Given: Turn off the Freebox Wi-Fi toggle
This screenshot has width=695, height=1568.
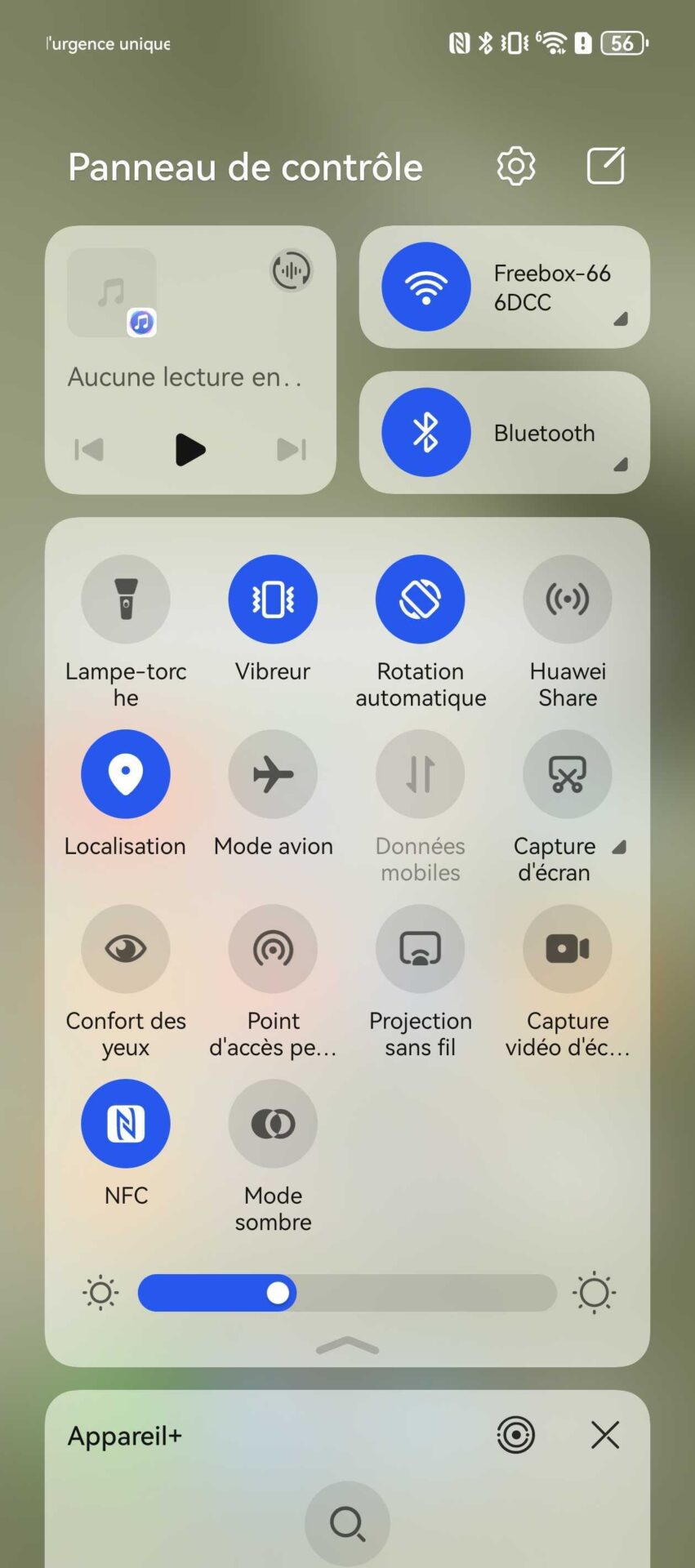Looking at the screenshot, I should (426, 287).
